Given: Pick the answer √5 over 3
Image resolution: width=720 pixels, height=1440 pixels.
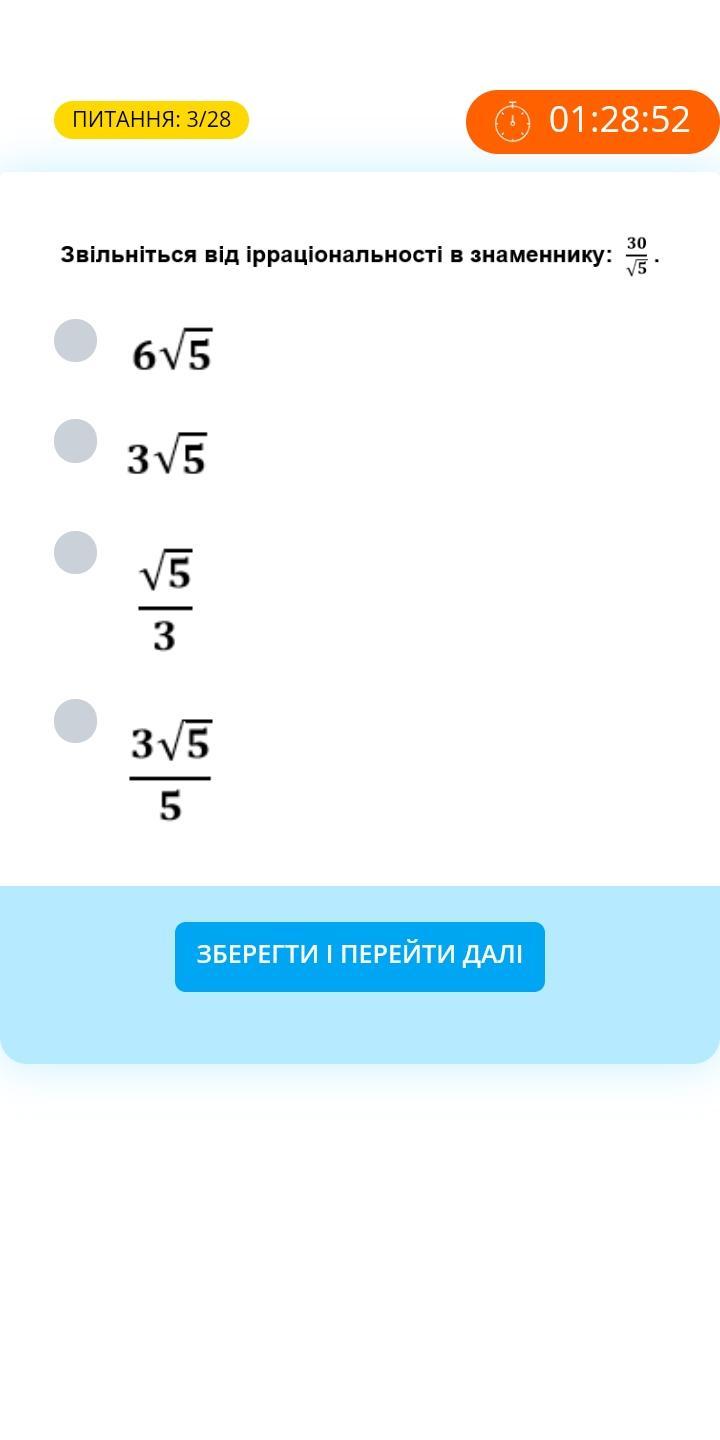Looking at the screenshot, I should point(75,552).
